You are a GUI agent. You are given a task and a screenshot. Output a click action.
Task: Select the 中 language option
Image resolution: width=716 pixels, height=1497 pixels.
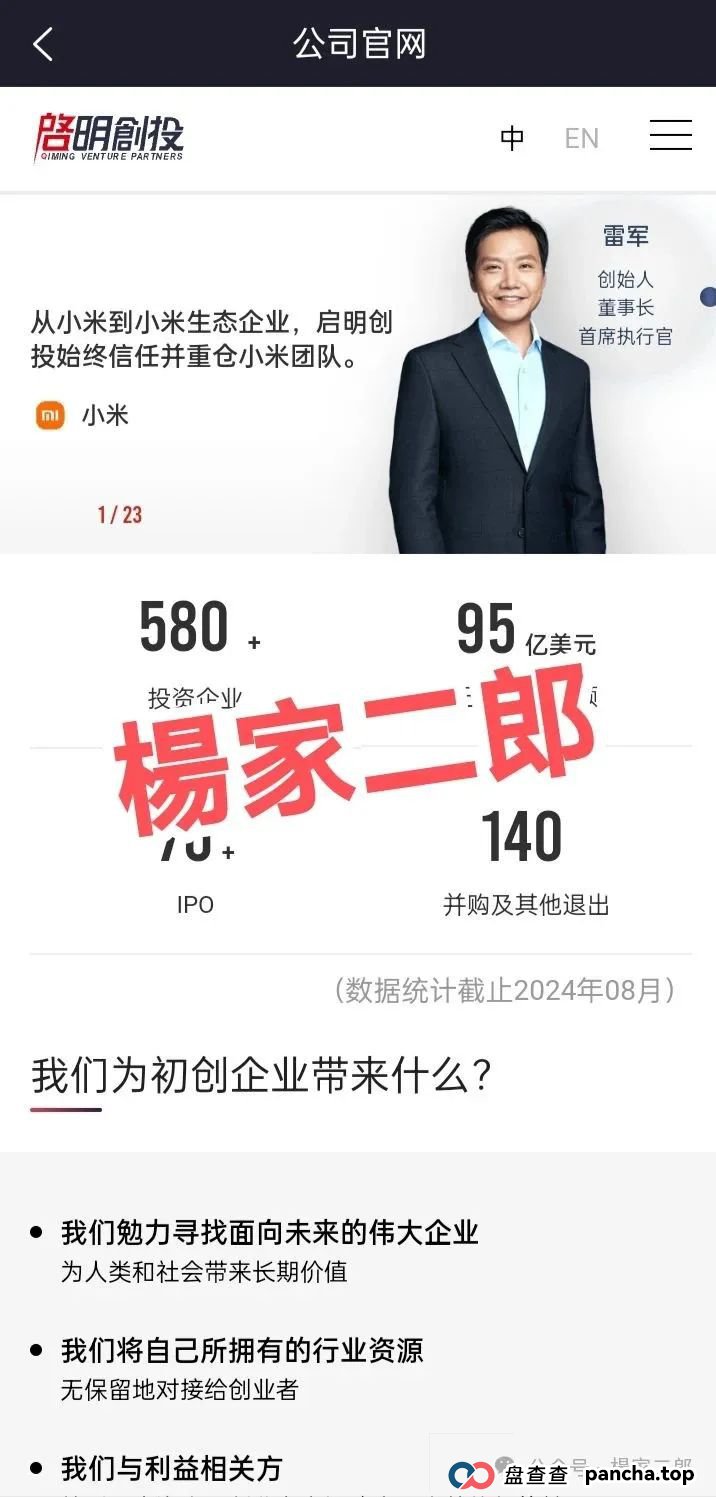point(512,138)
